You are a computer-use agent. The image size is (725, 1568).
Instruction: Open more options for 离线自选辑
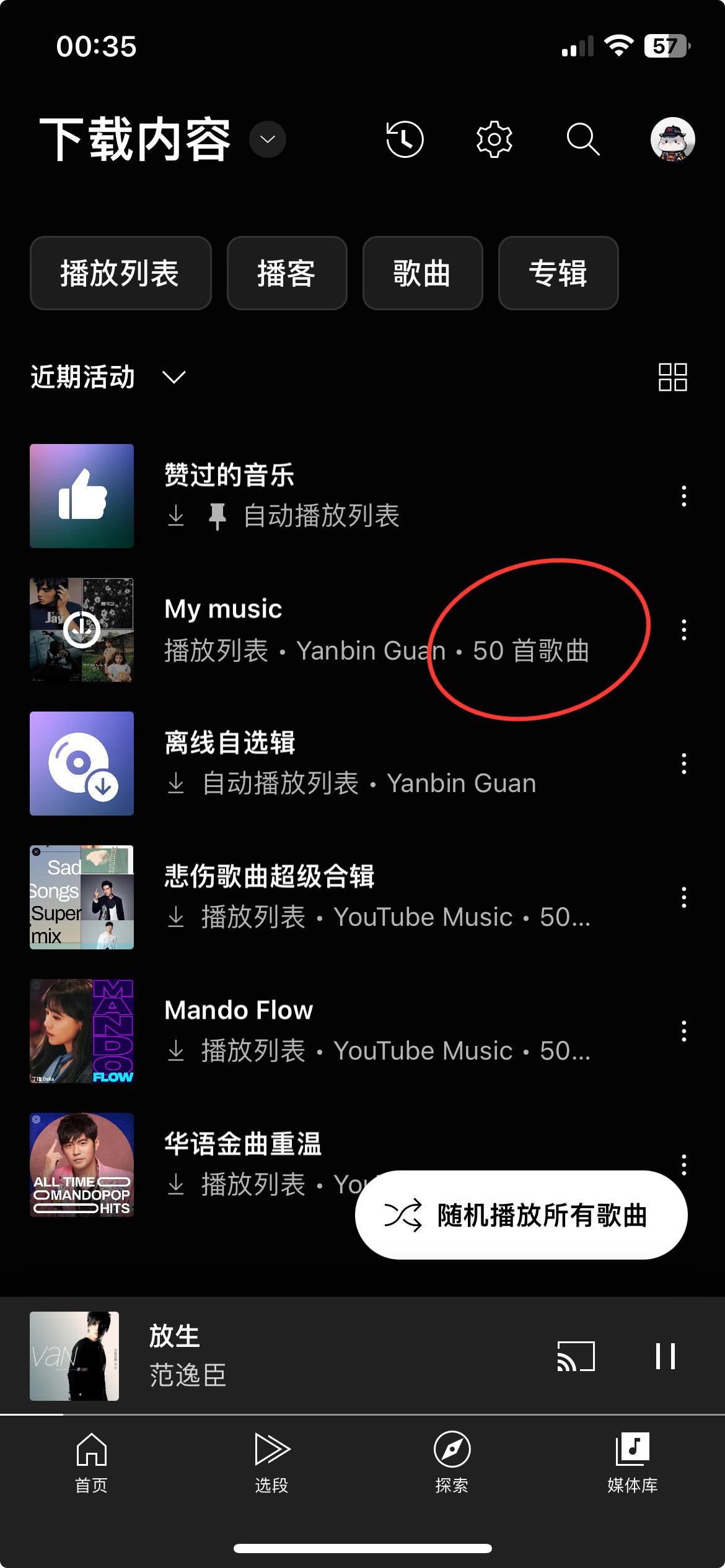coord(683,764)
